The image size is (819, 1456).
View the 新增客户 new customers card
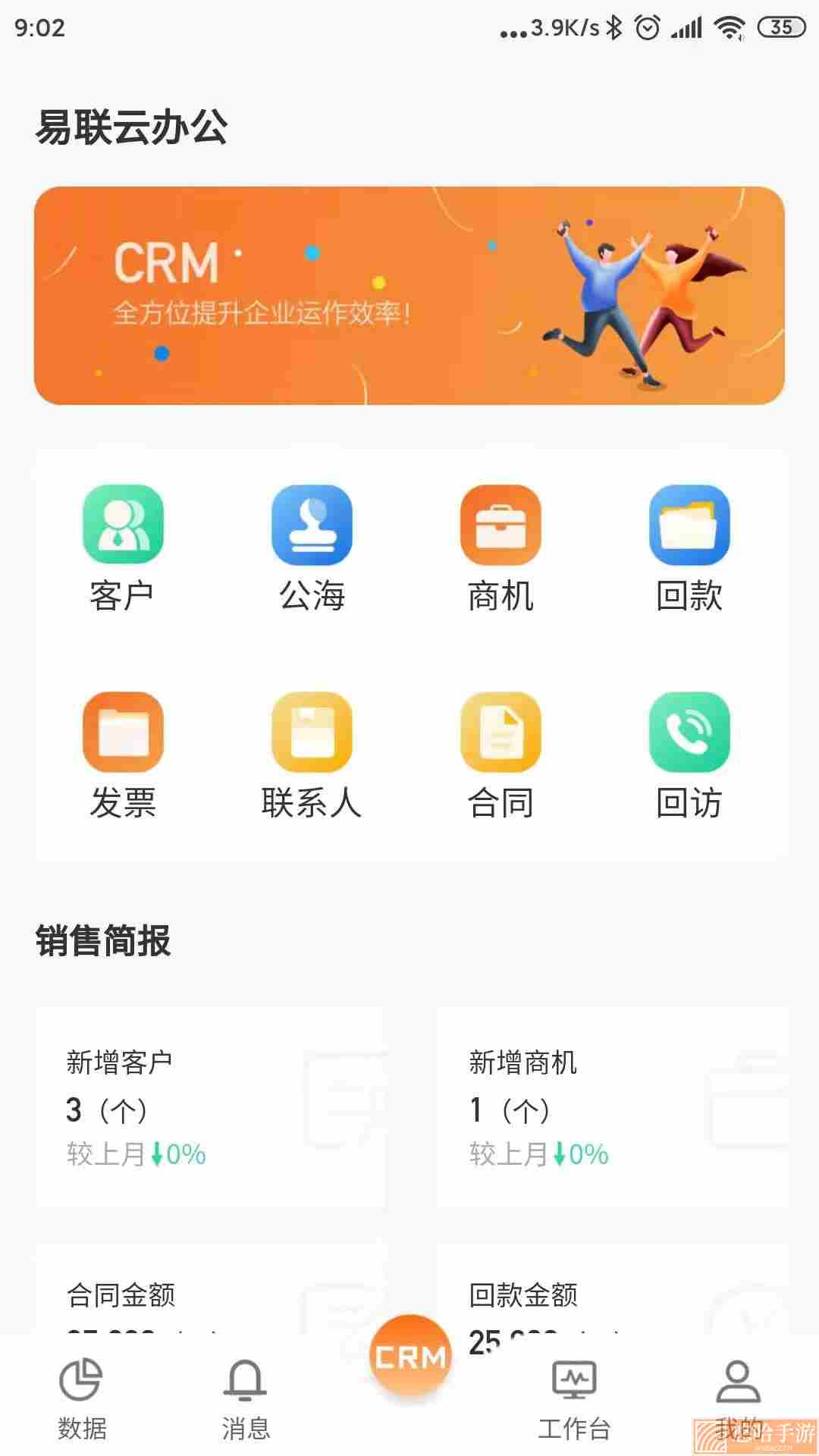pyautogui.click(x=210, y=1107)
